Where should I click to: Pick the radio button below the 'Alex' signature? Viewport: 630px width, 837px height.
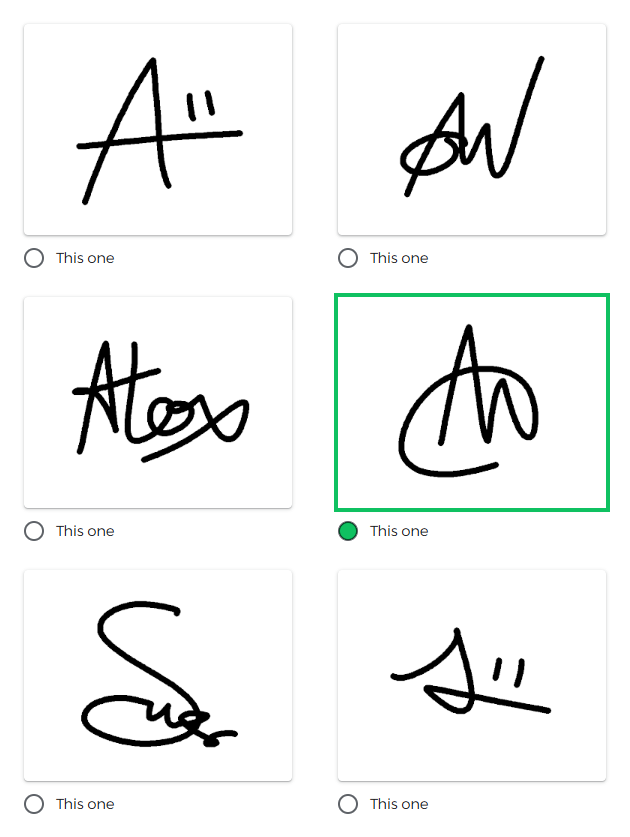click(x=34, y=531)
